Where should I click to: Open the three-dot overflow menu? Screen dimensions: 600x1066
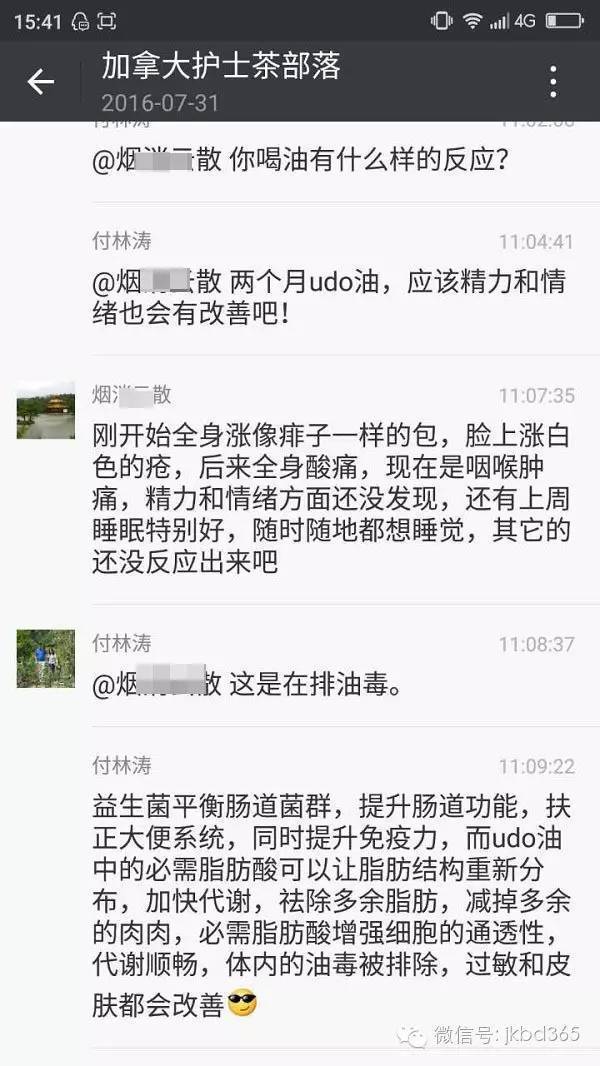553,81
